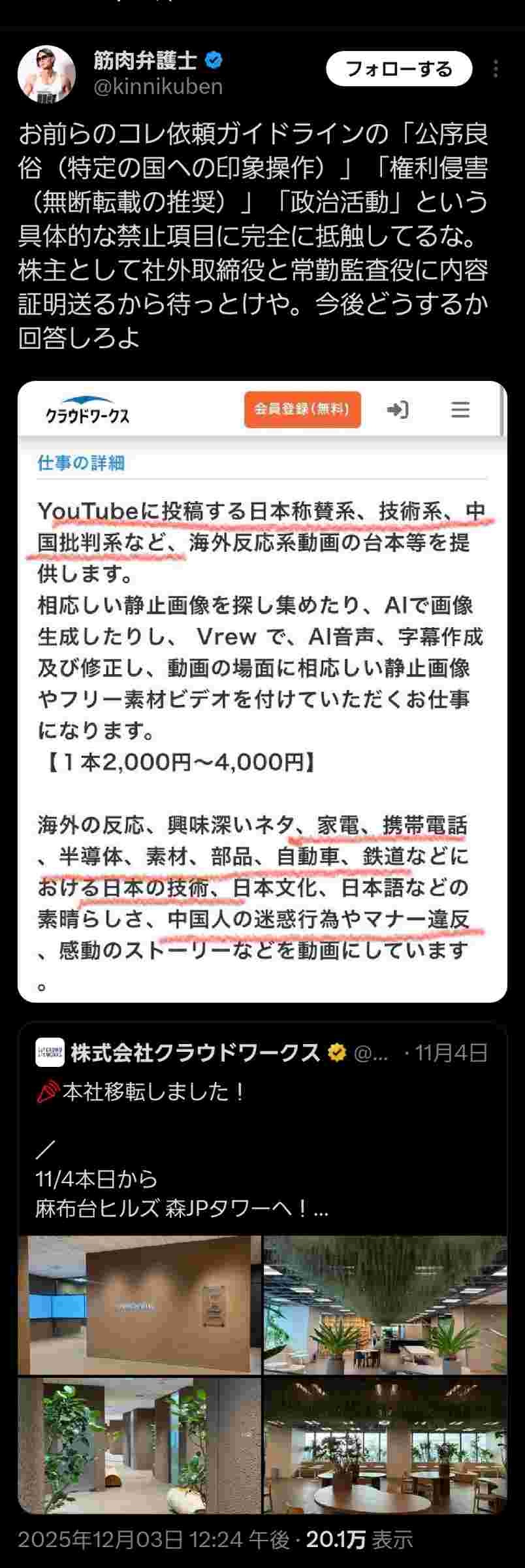Open the attached CrowdWorks screenshot image
Image resolution: width=525 pixels, height=1568 pixels.
click(262, 691)
